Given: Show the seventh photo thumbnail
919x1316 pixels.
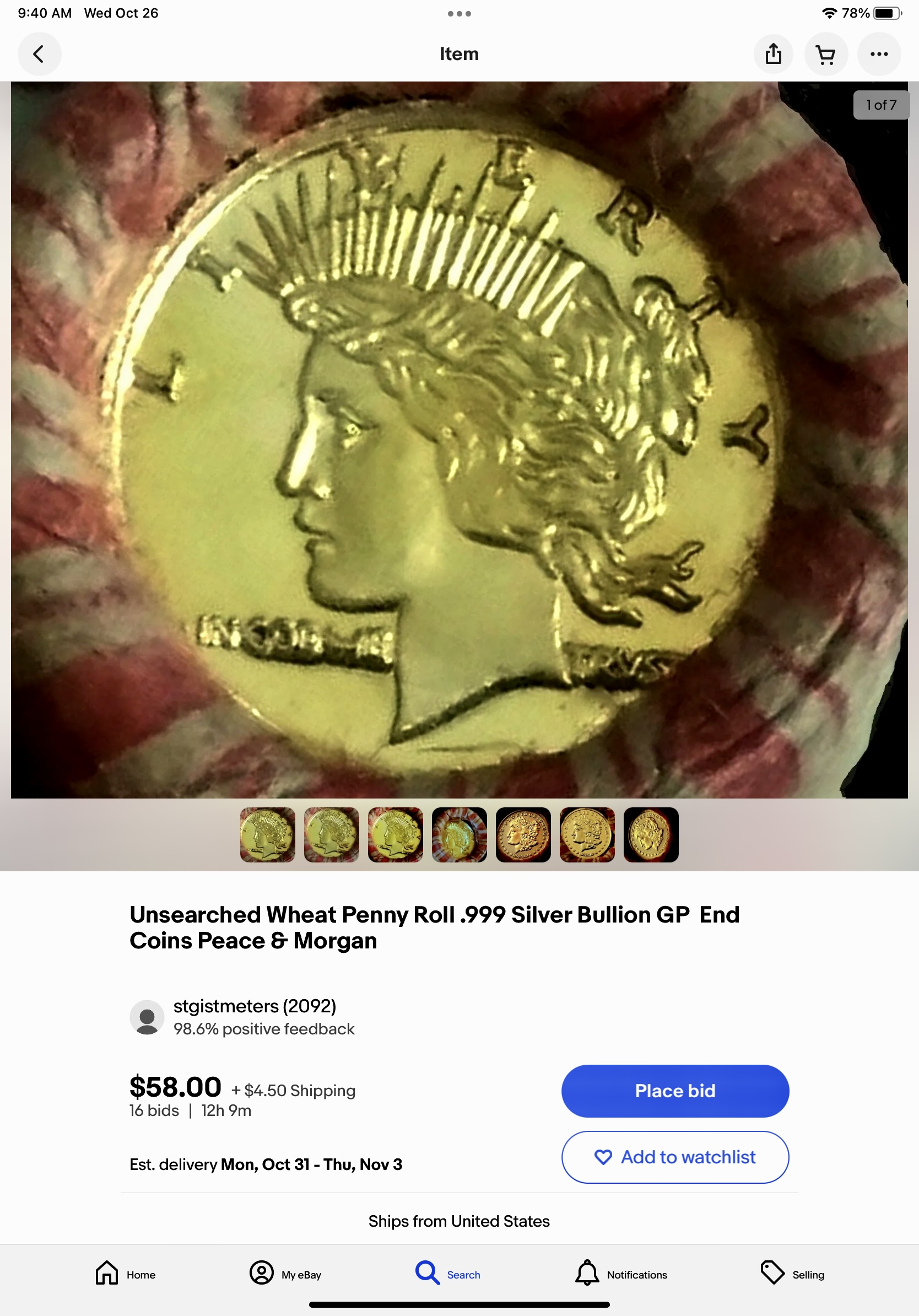Looking at the screenshot, I should [x=651, y=834].
